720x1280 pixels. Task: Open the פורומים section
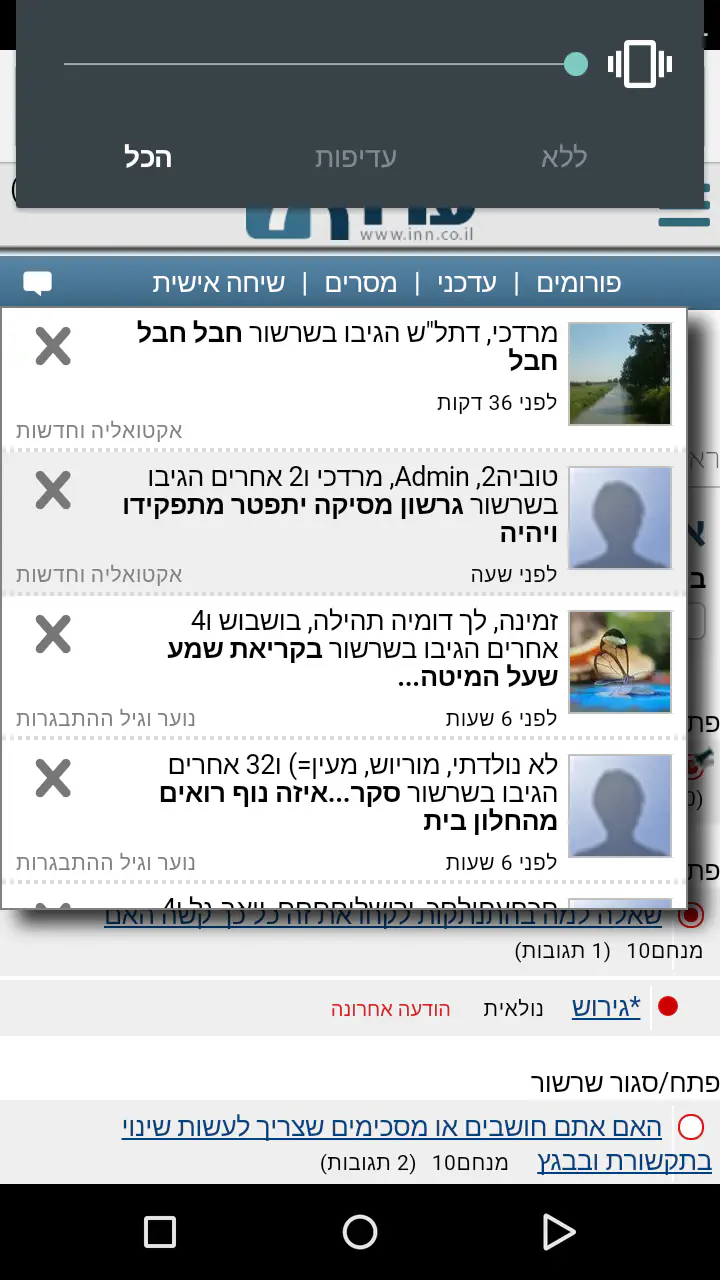(x=579, y=283)
